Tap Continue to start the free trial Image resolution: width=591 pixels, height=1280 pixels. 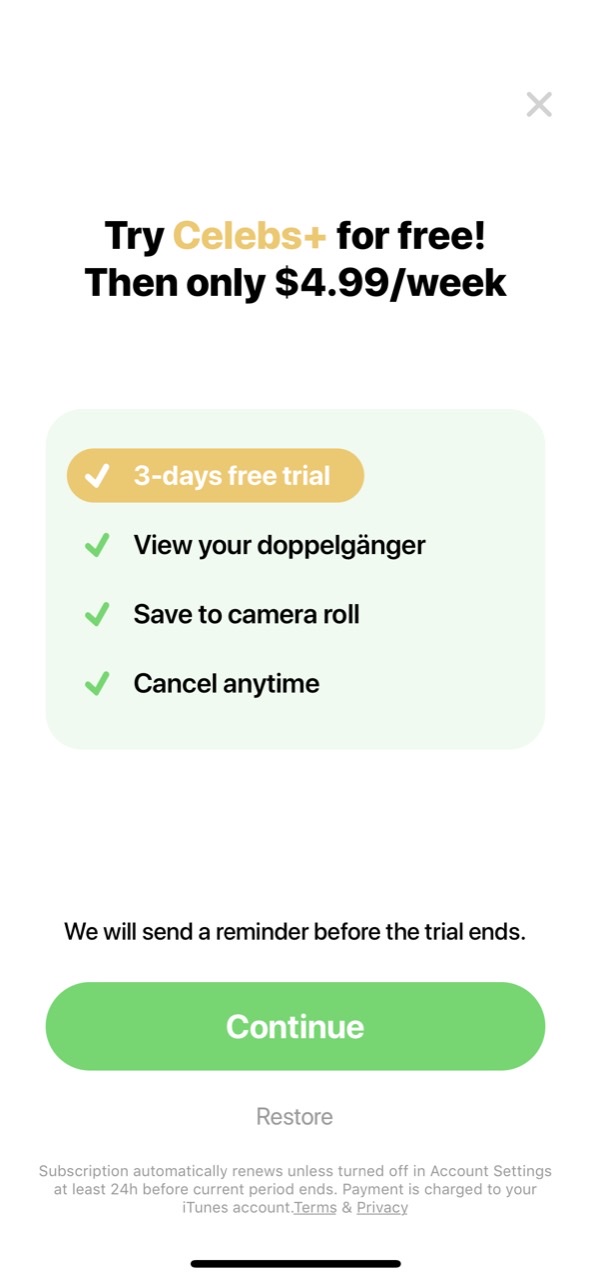tap(295, 1026)
